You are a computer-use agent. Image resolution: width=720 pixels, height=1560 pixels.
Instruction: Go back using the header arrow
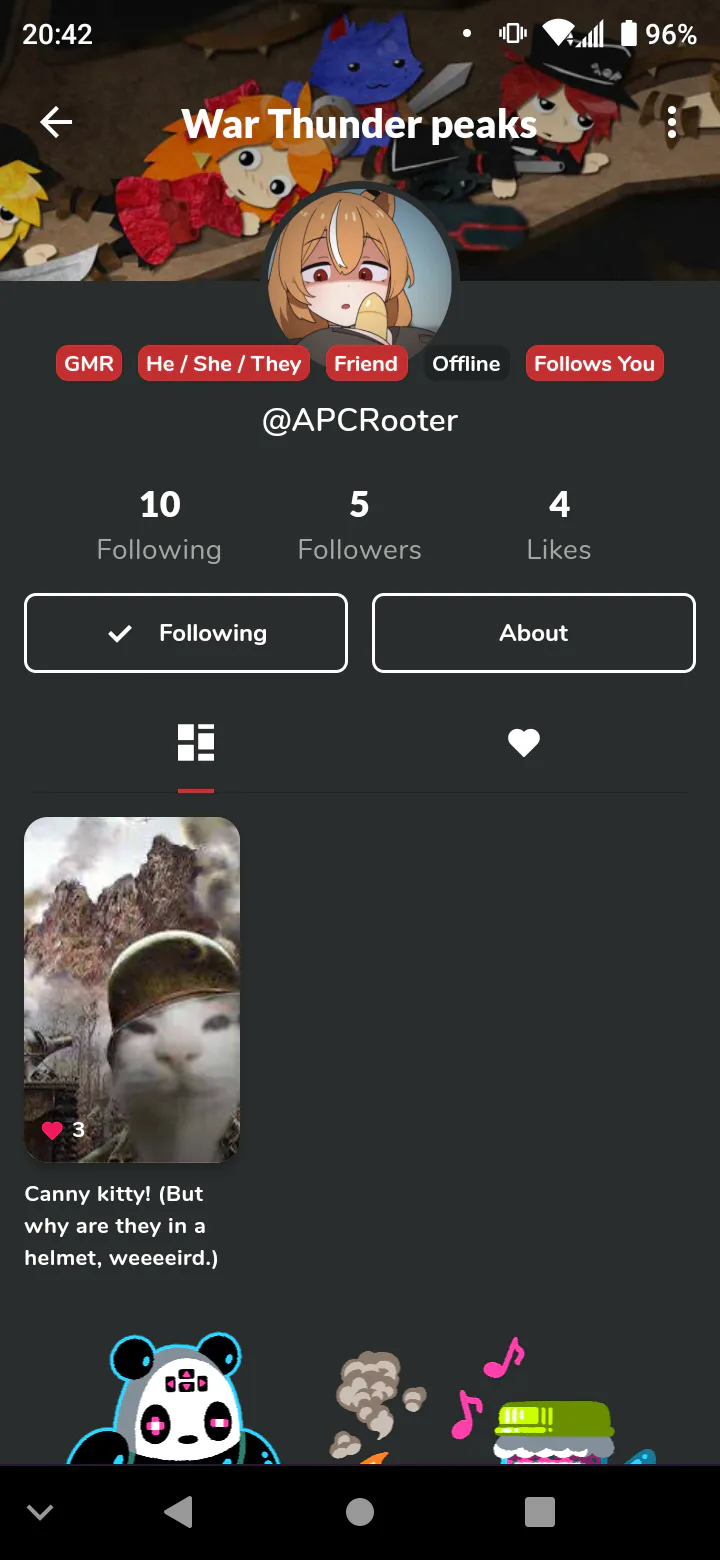pyautogui.click(x=56, y=123)
